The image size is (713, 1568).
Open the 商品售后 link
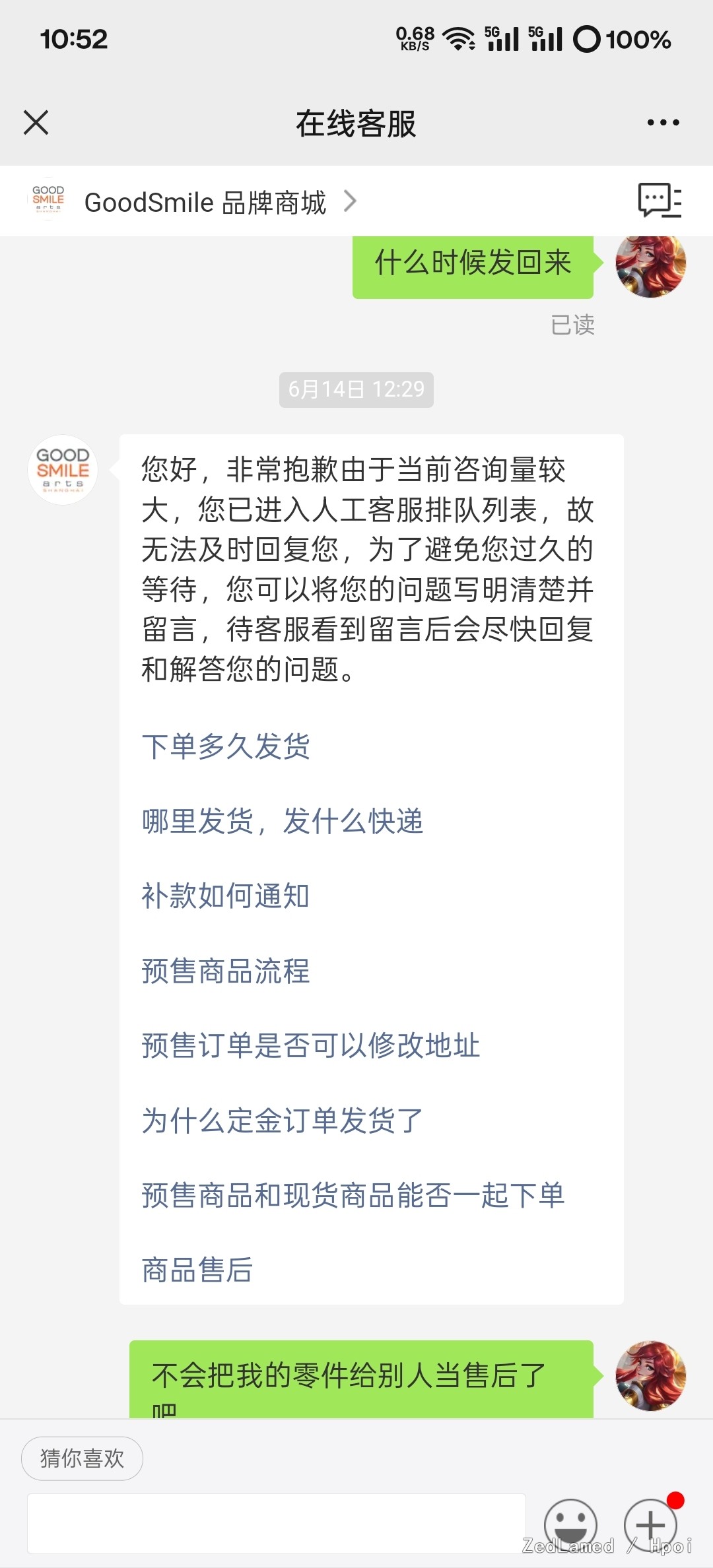click(197, 1270)
